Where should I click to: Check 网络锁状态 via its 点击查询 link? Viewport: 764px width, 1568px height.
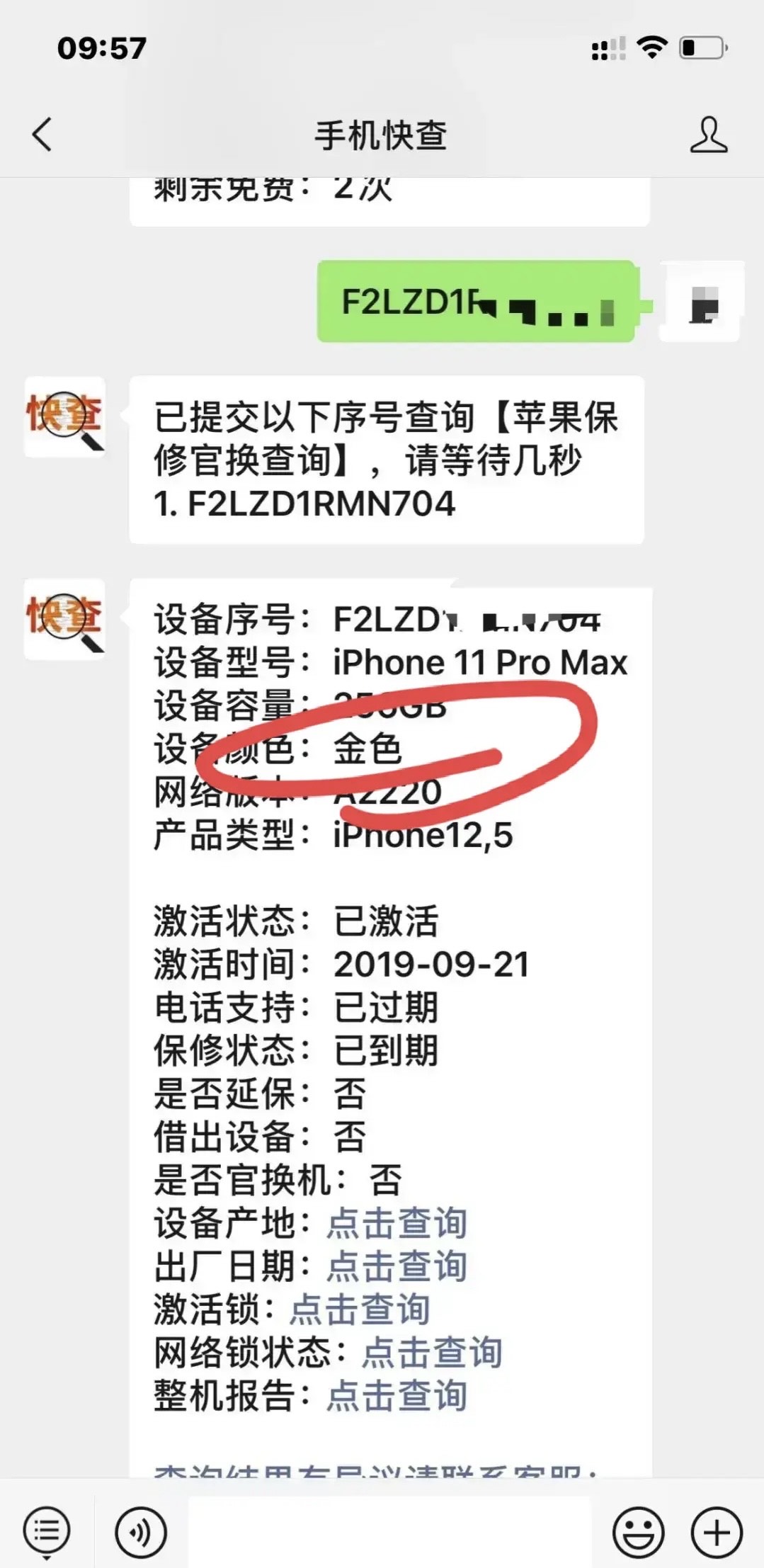(x=433, y=1353)
